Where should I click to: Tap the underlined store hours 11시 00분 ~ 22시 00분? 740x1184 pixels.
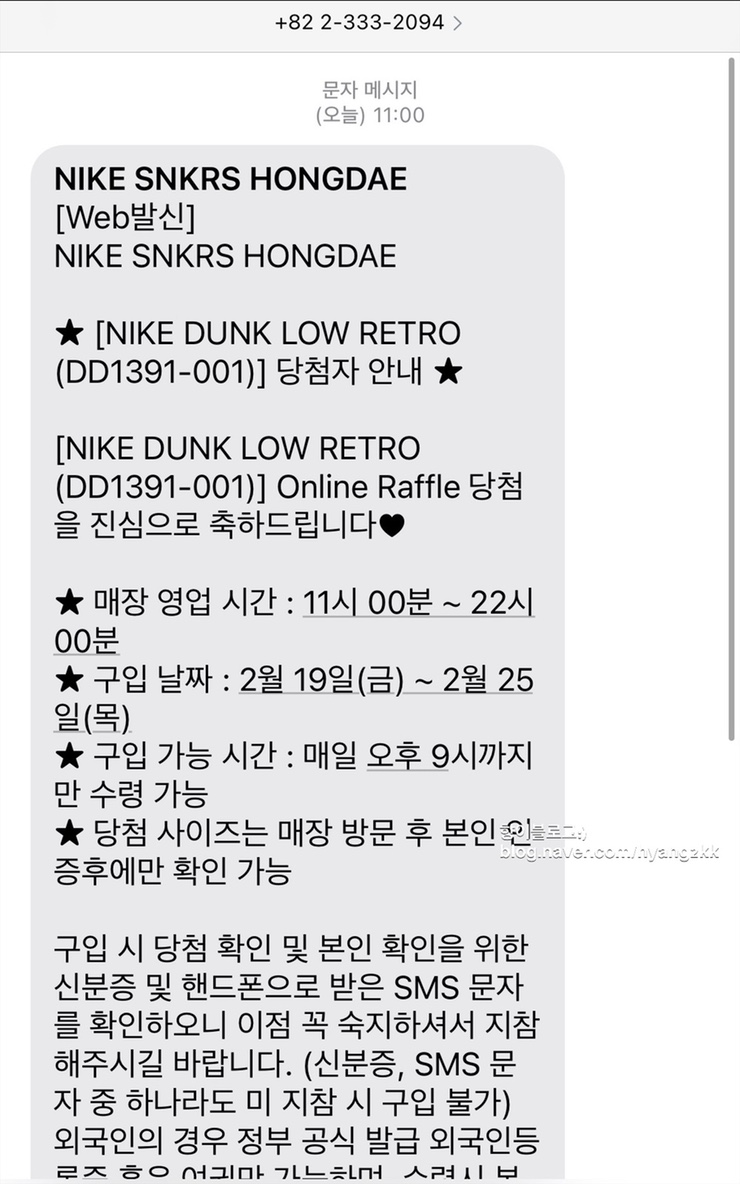click(x=417, y=603)
